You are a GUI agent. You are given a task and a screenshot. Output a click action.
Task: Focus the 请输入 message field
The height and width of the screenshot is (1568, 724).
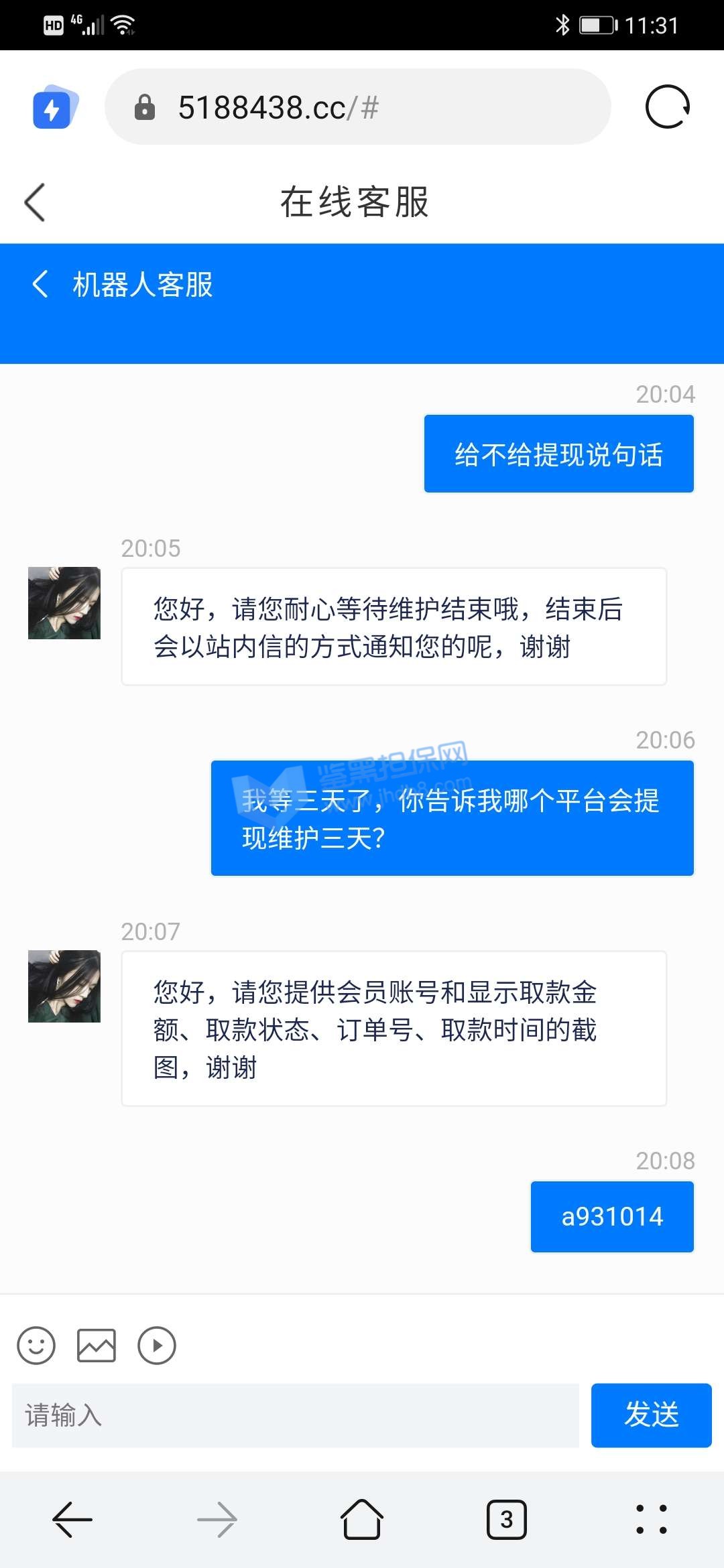295,1415
